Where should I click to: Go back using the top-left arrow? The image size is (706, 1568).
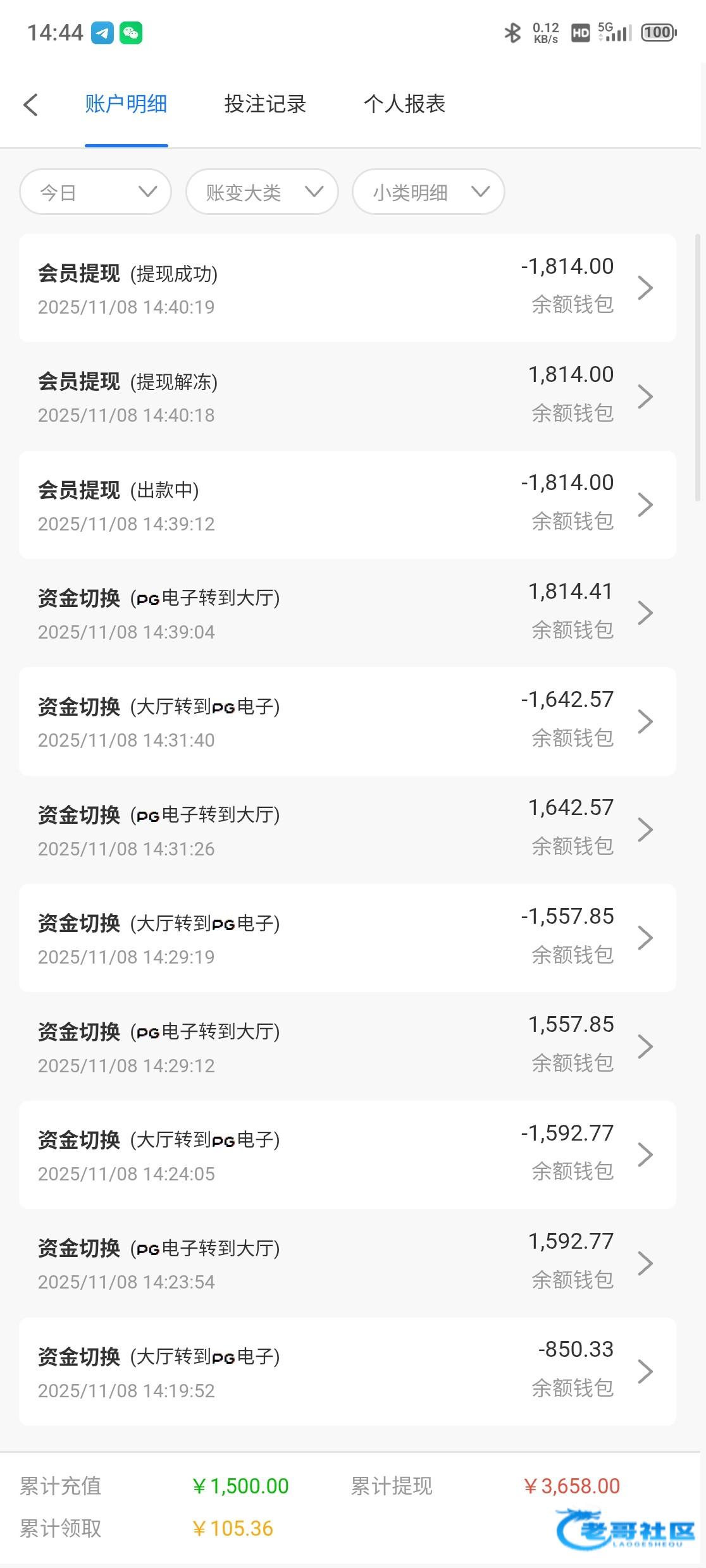click(x=30, y=104)
